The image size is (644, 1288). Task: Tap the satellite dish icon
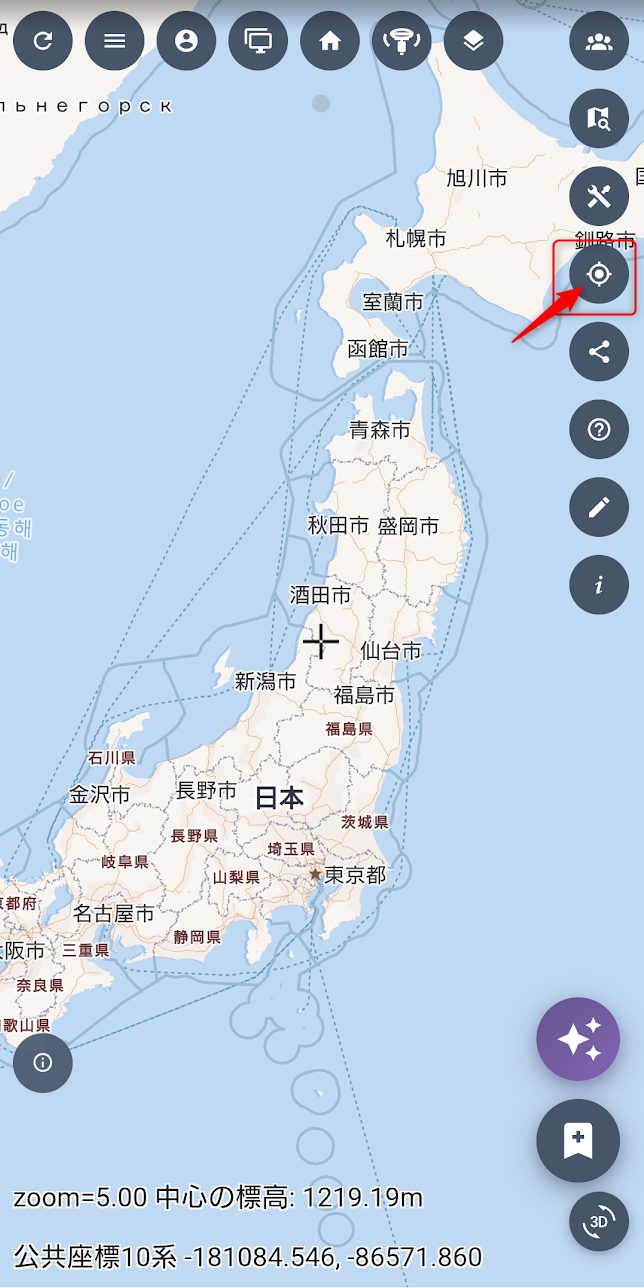tap(402, 41)
